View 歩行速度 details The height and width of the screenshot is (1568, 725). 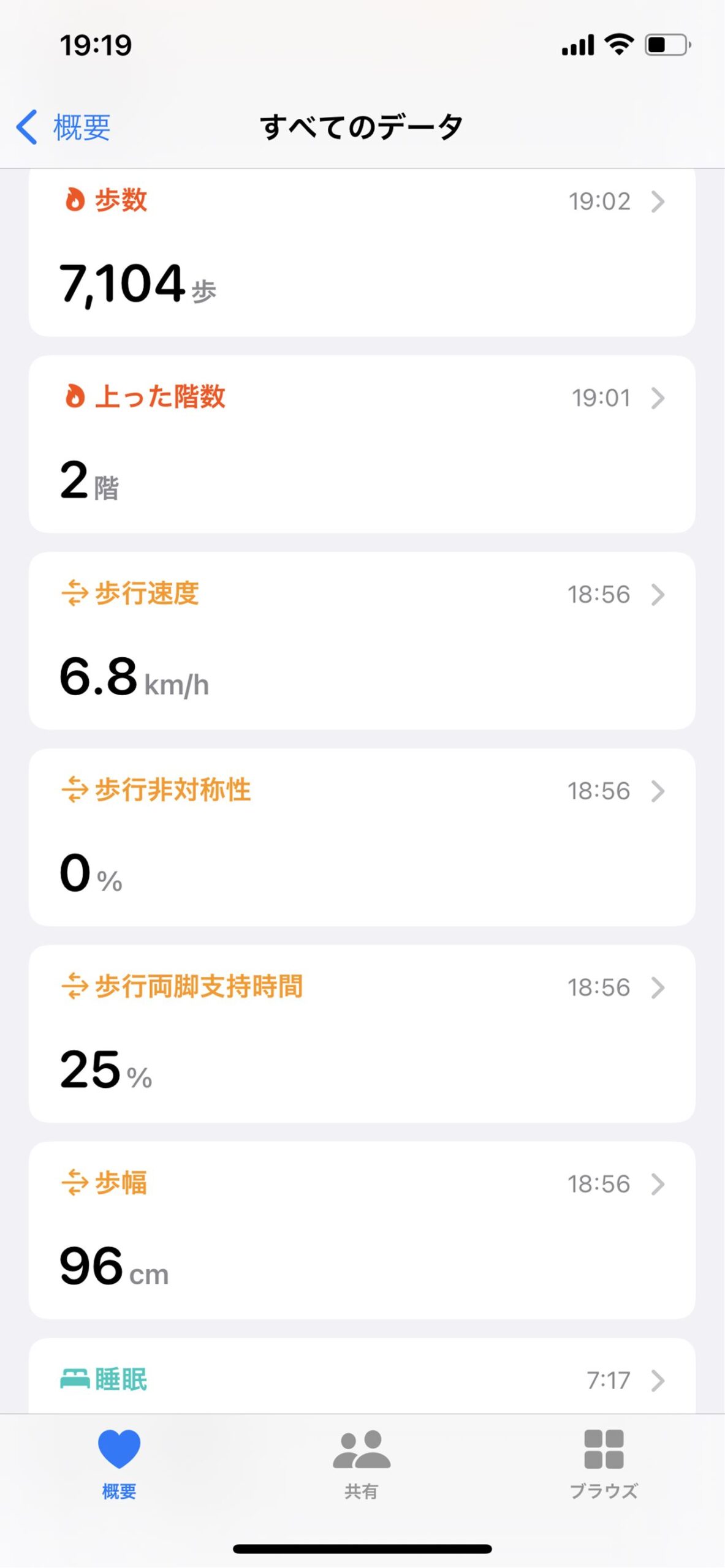[362, 641]
